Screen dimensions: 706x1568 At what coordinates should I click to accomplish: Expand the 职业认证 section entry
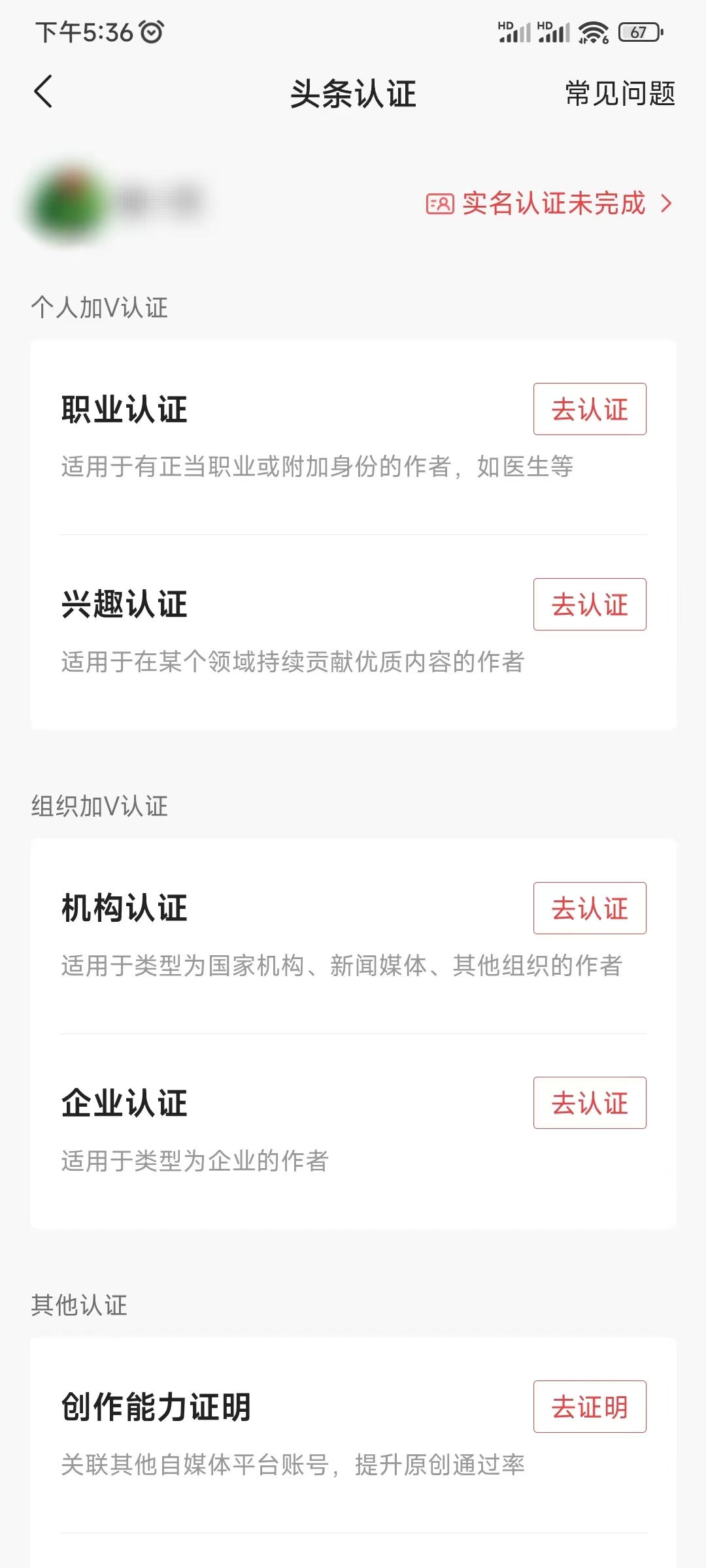pyautogui.click(x=122, y=408)
